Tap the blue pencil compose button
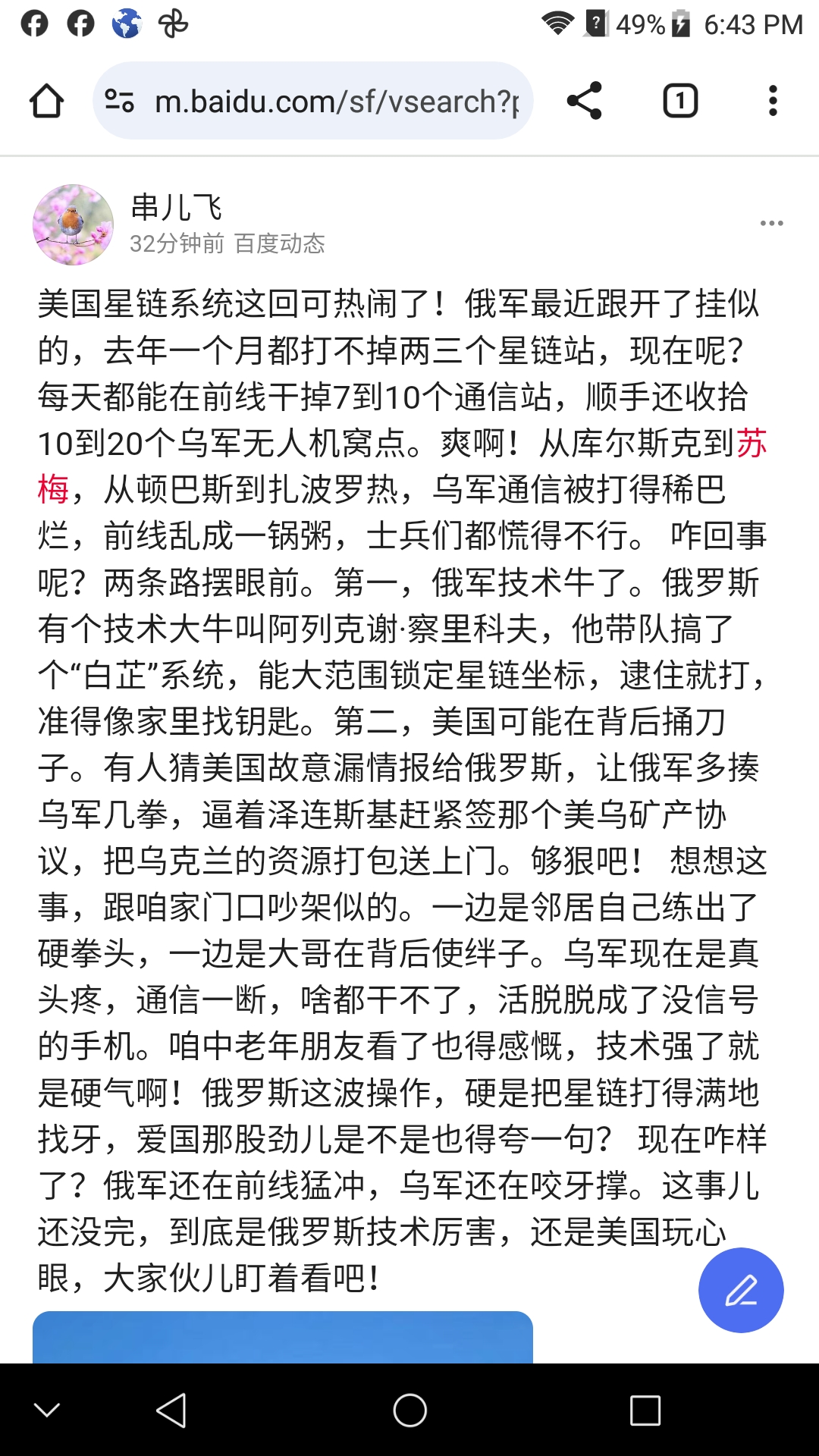 coord(740,1290)
